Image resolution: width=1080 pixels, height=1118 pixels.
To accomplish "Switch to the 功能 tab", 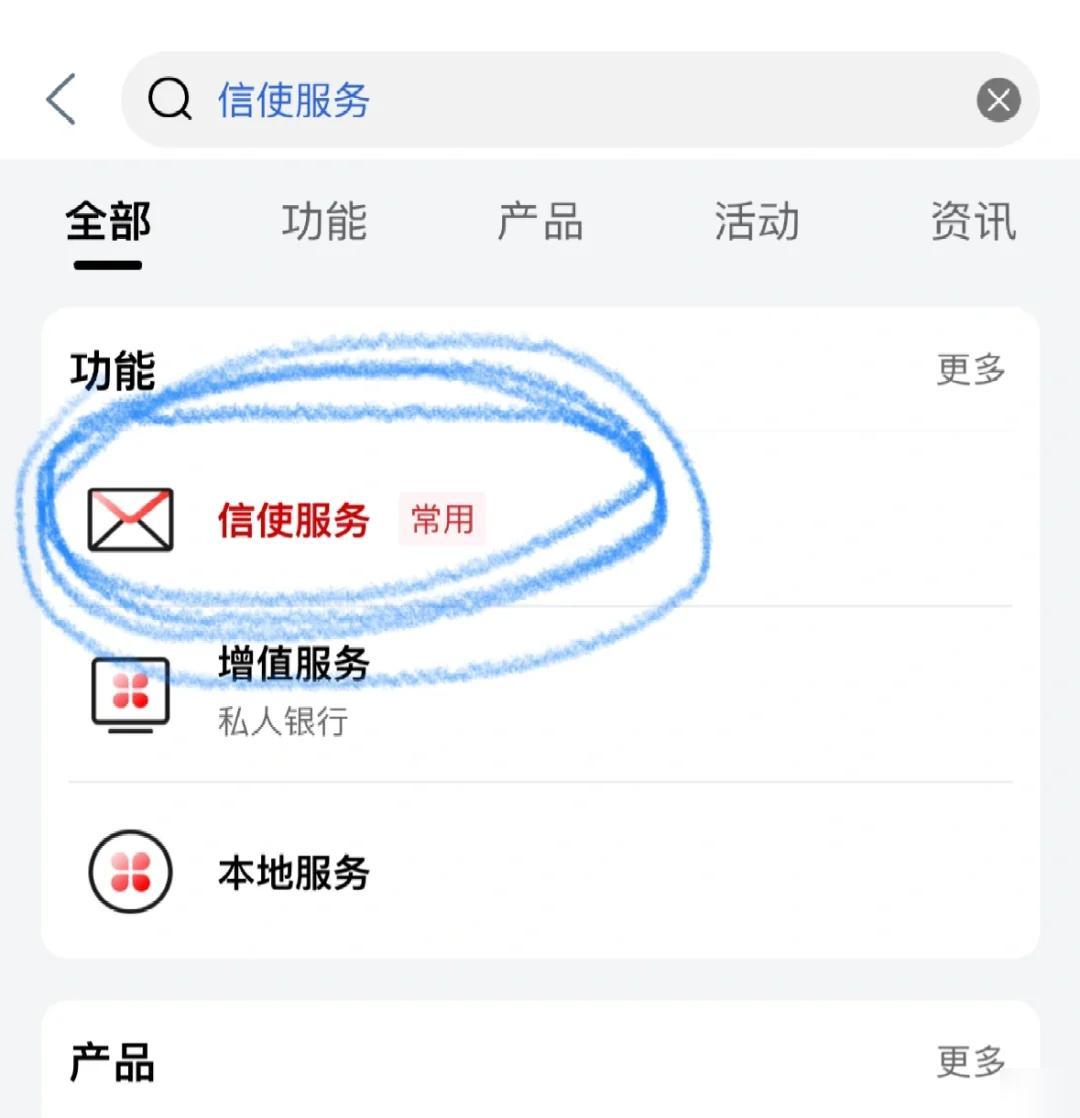I will tap(324, 222).
